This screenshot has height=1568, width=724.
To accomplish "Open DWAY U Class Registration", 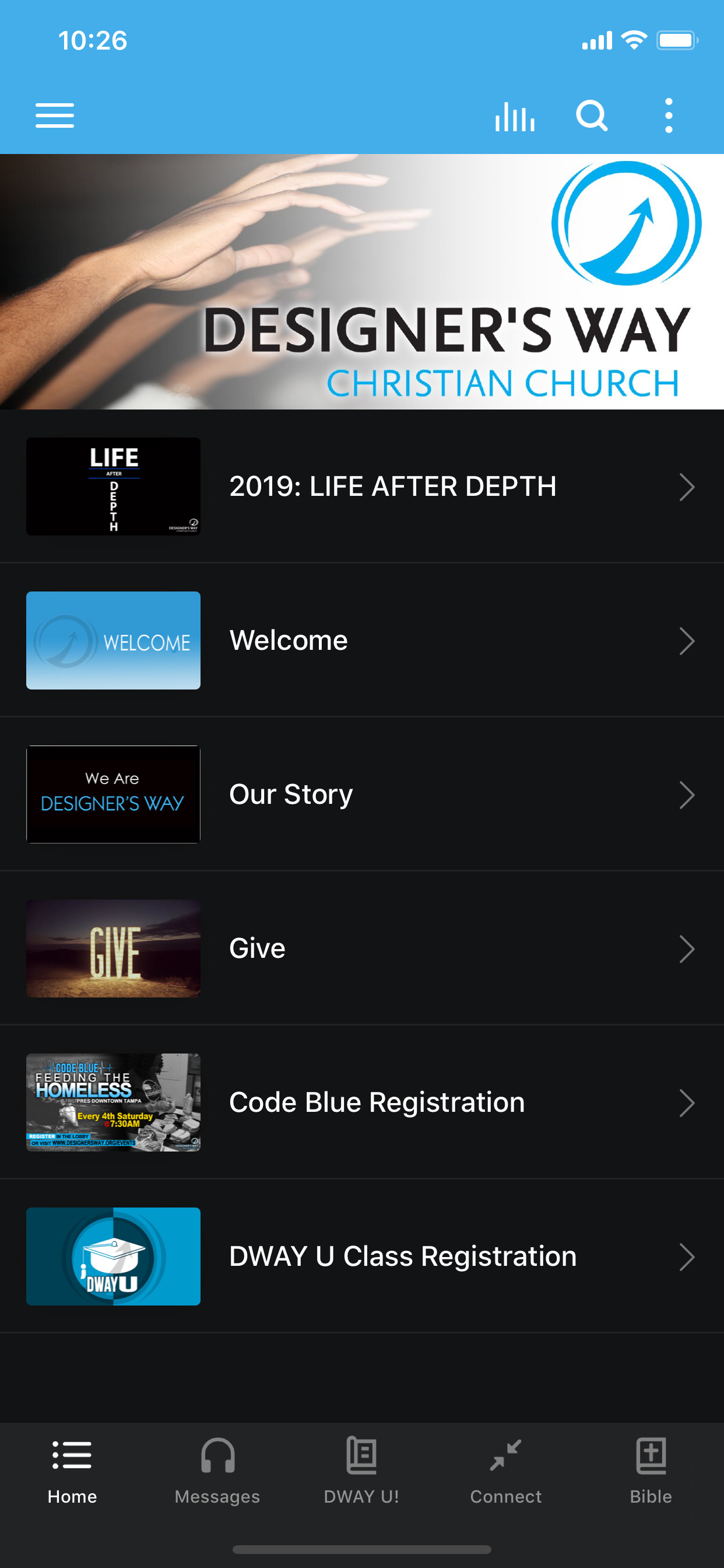I will point(362,1256).
